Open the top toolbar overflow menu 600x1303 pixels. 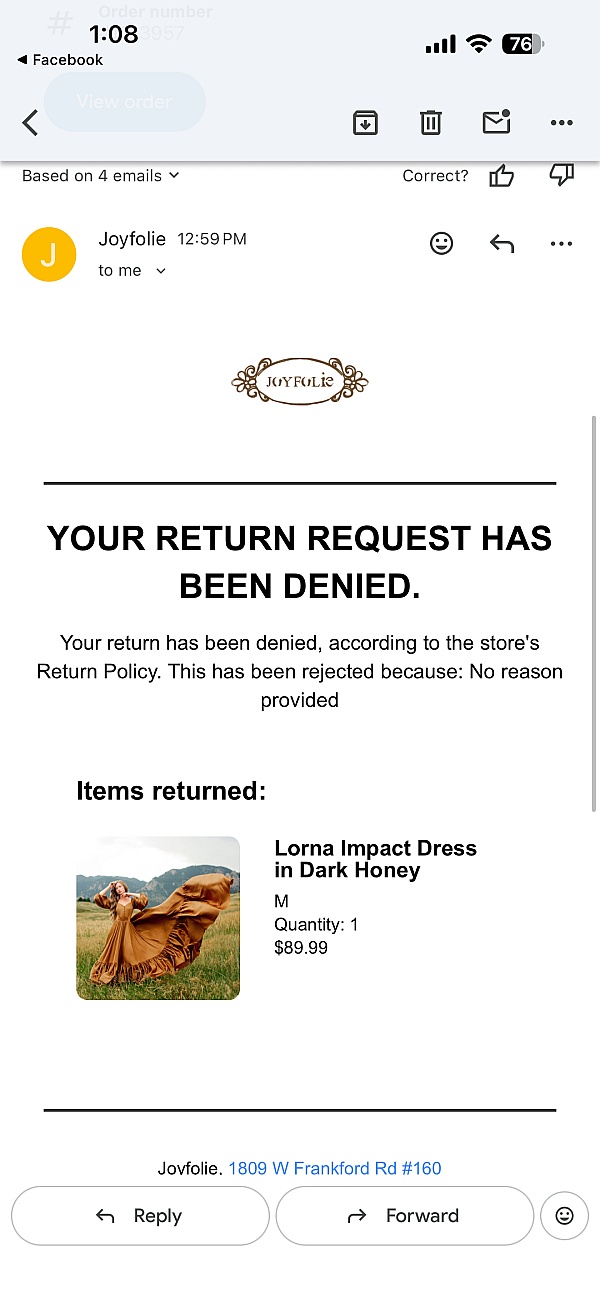pyautogui.click(x=562, y=123)
